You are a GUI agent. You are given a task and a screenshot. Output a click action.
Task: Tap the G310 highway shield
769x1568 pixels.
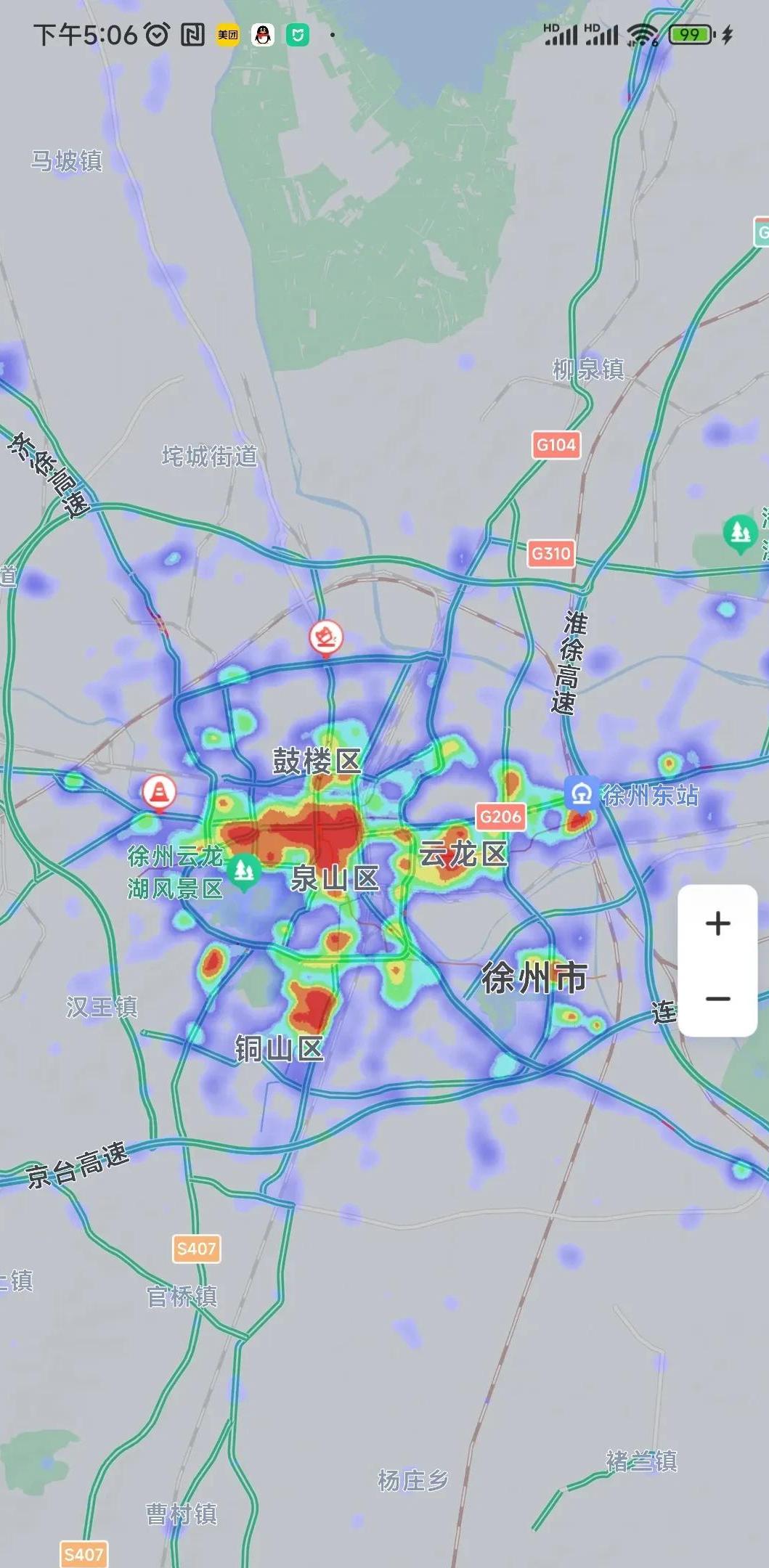(x=550, y=552)
